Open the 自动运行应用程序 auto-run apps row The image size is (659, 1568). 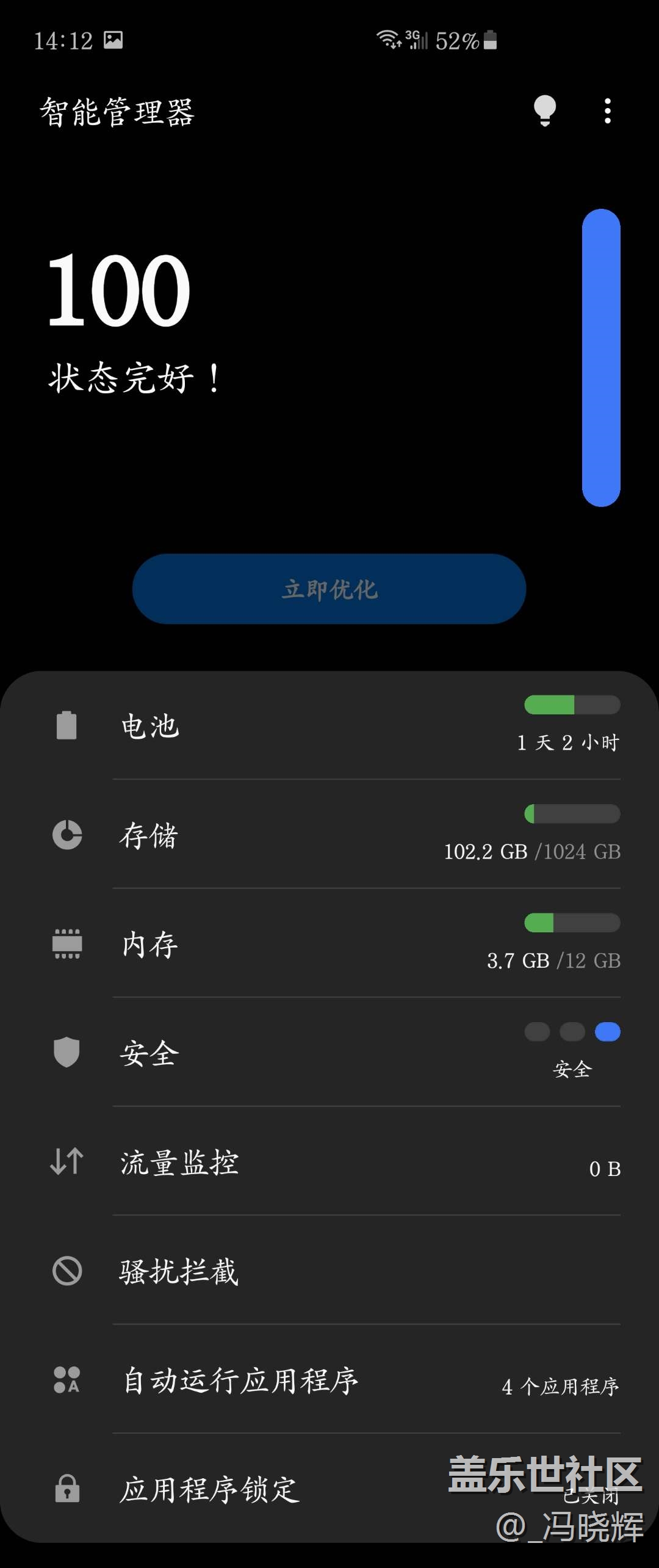(x=329, y=1381)
